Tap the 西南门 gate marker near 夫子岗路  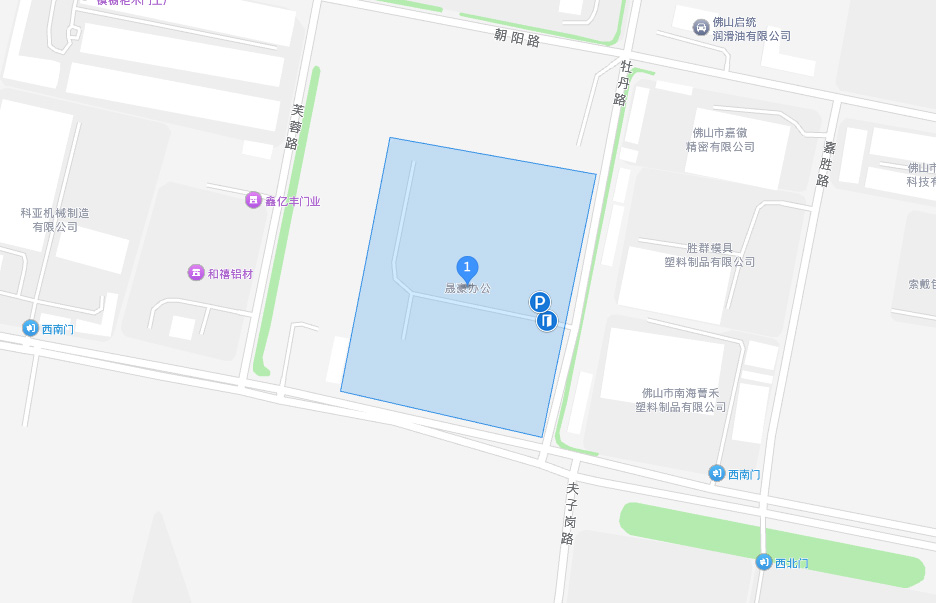(716, 473)
